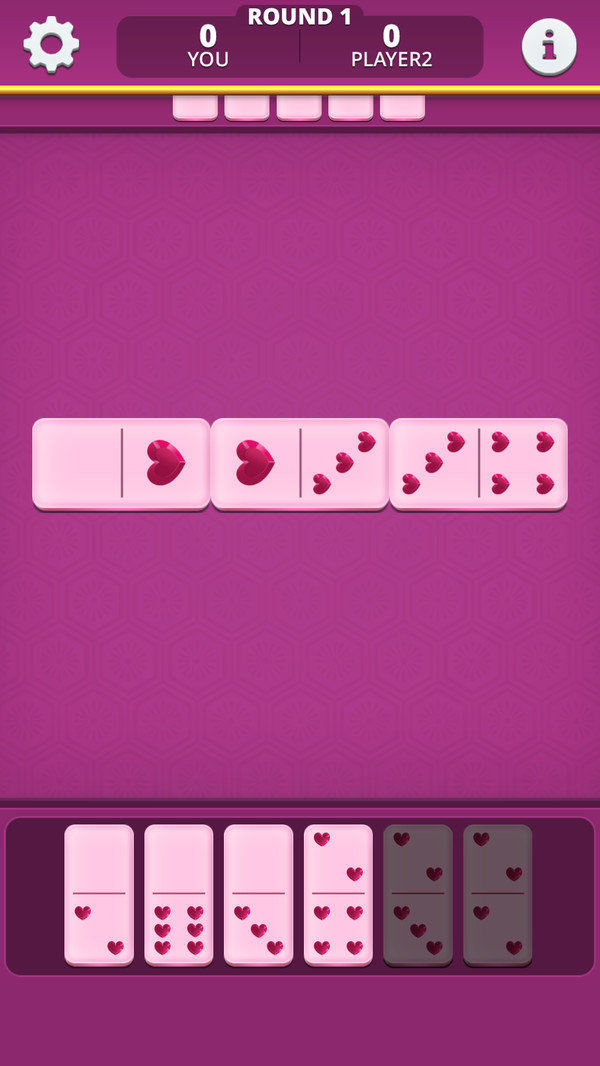Play the blank-six domino from hand
This screenshot has width=600, height=1066.
(x=179, y=895)
